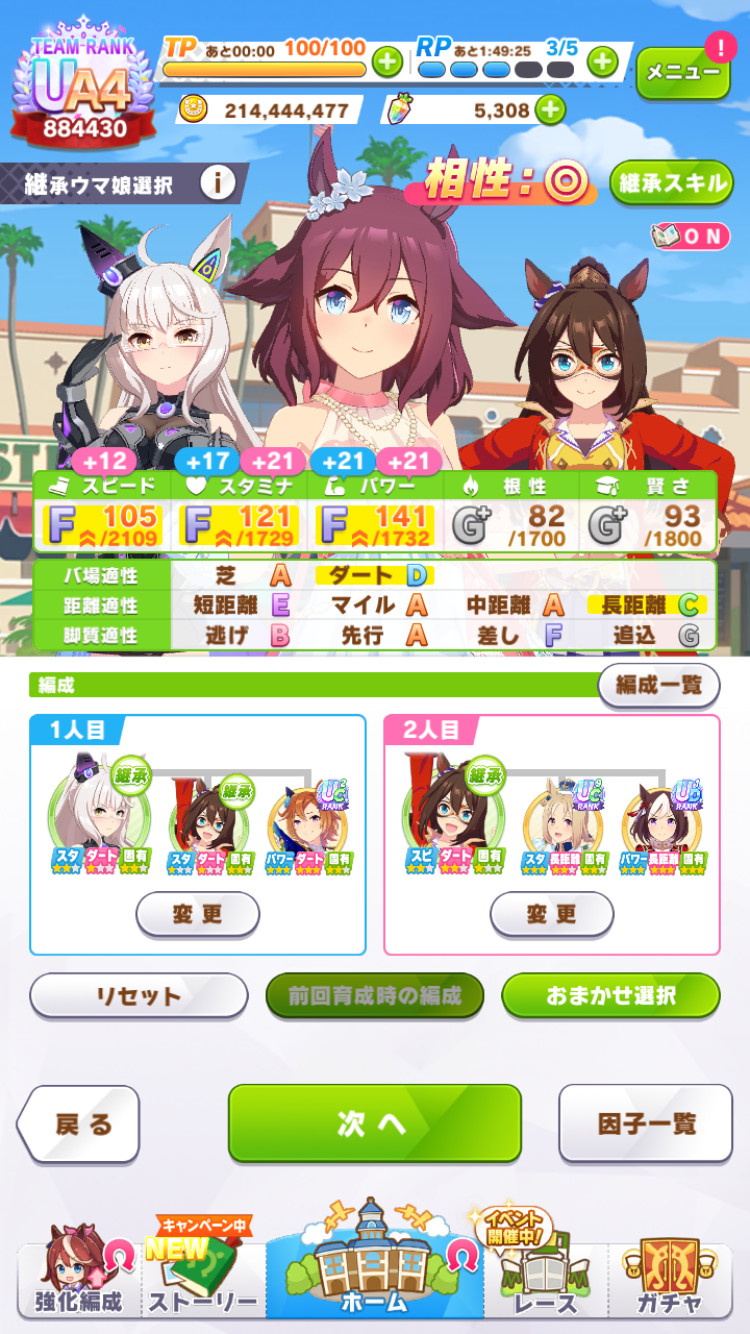
Task: Select おまかせ選択 auto pick
Action: click(610, 995)
